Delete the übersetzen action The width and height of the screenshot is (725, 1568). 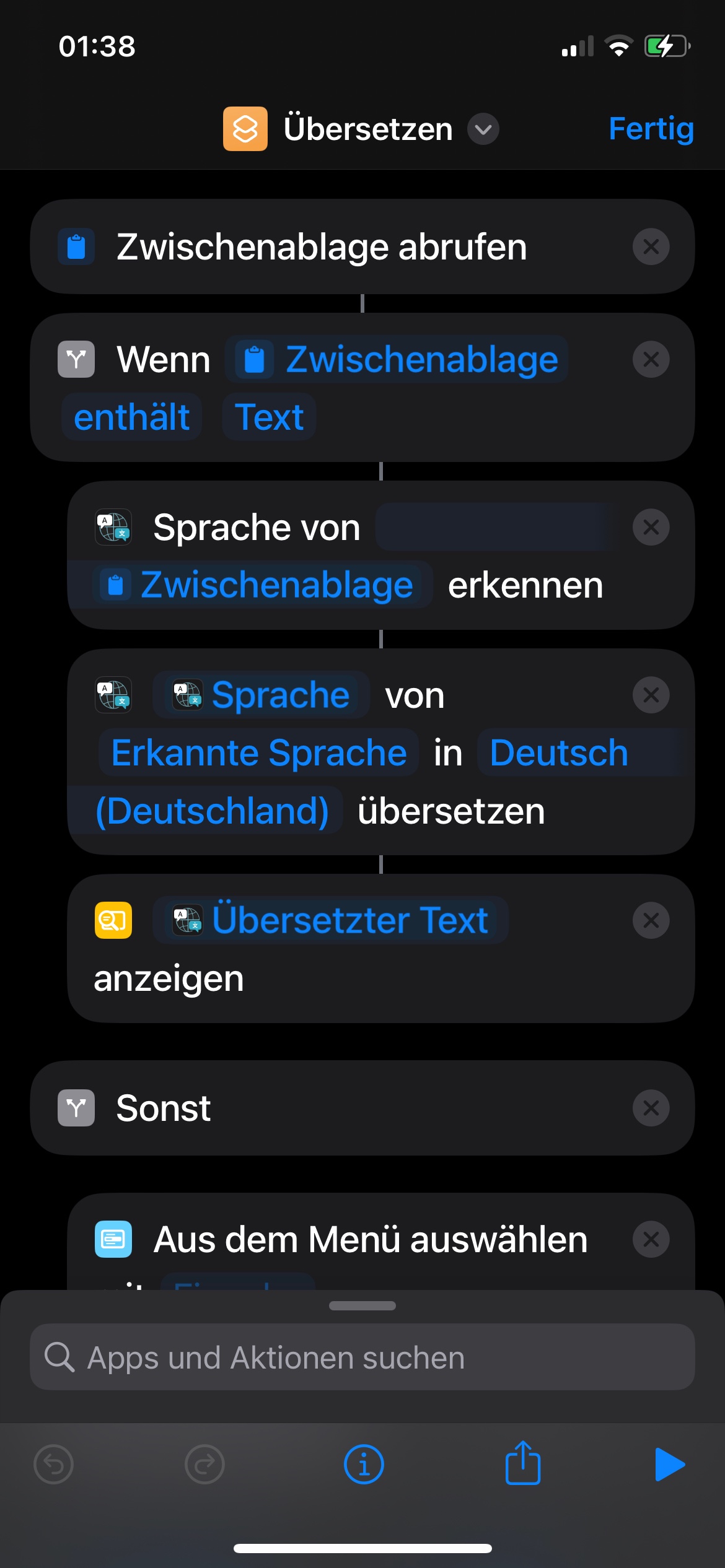(651, 695)
